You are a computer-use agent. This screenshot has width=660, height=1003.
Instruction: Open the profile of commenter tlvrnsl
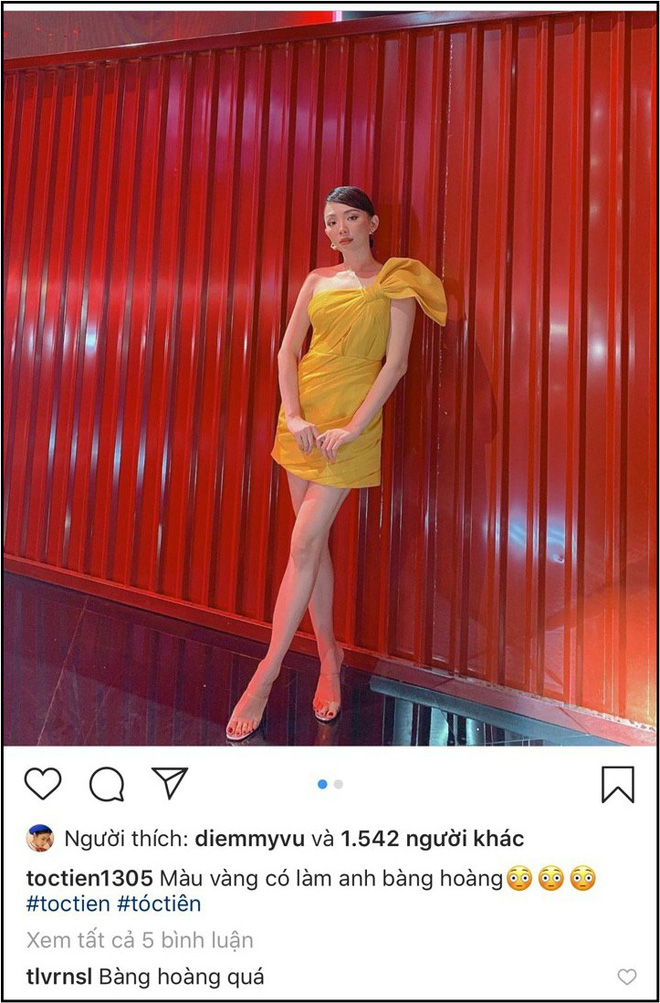coord(59,976)
